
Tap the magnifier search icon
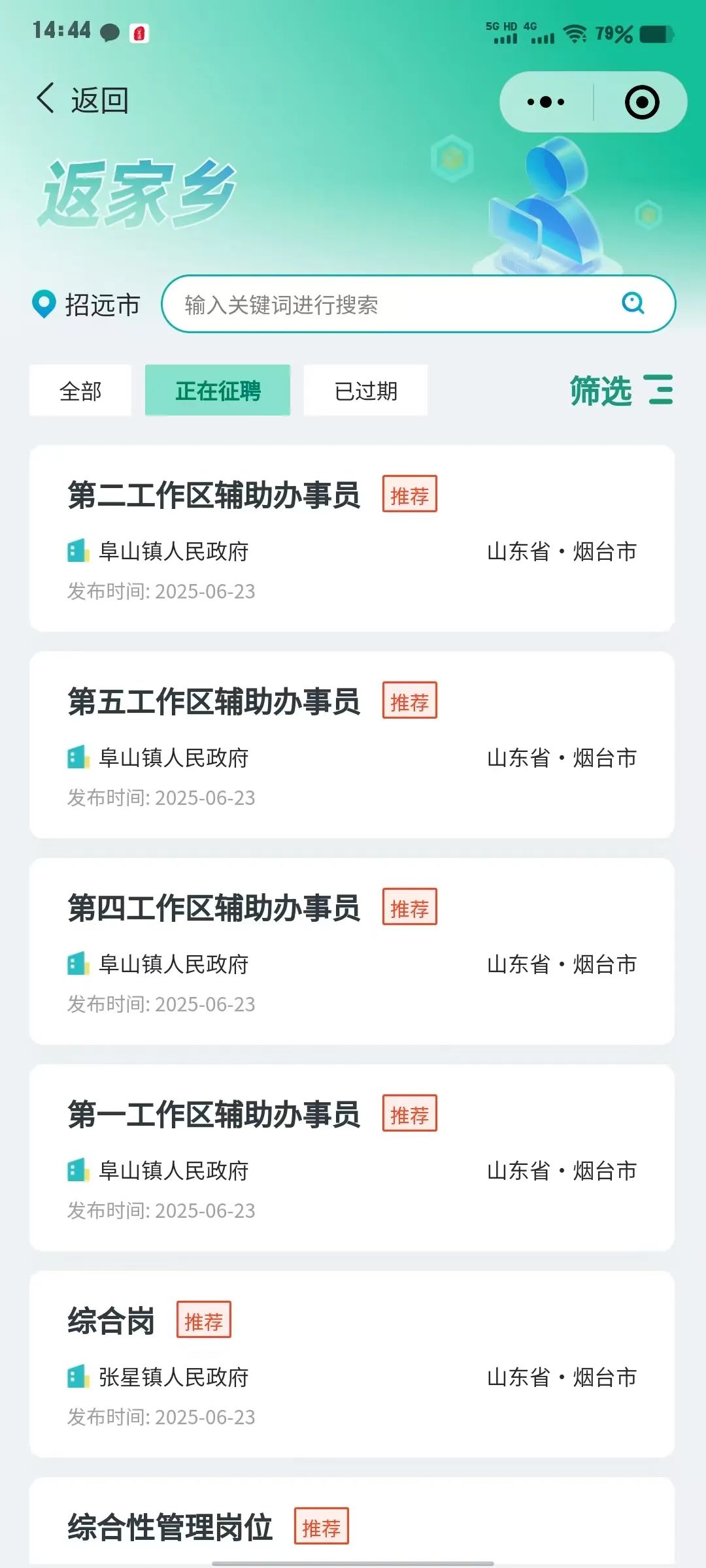(633, 303)
